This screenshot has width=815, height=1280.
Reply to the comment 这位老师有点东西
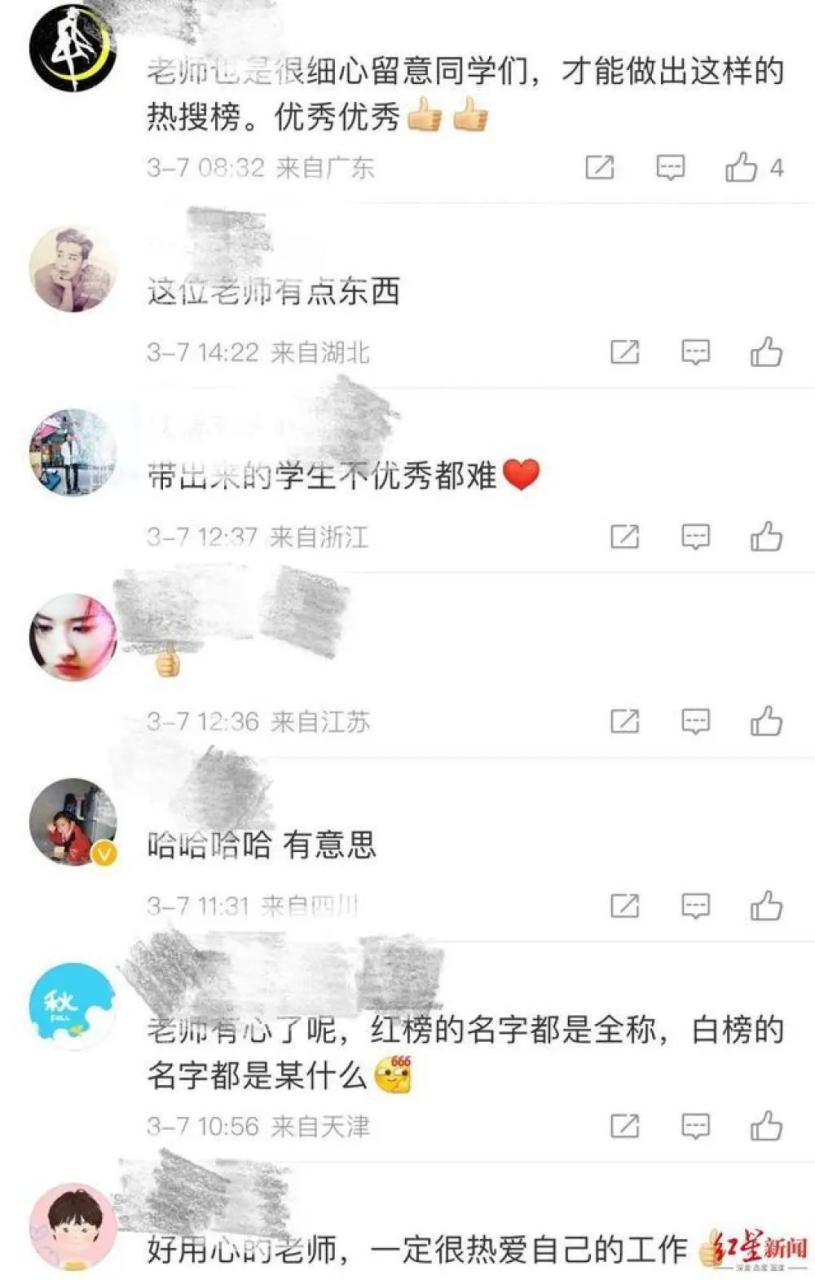[x=696, y=352]
